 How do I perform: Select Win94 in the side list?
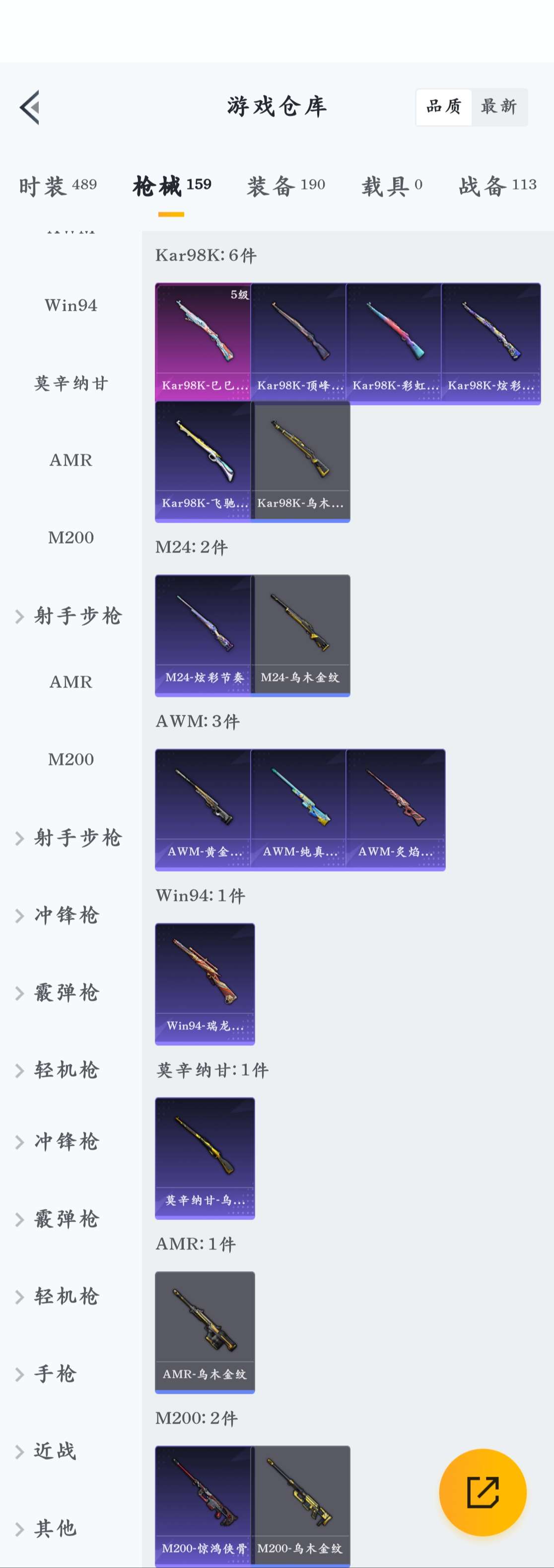click(70, 305)
